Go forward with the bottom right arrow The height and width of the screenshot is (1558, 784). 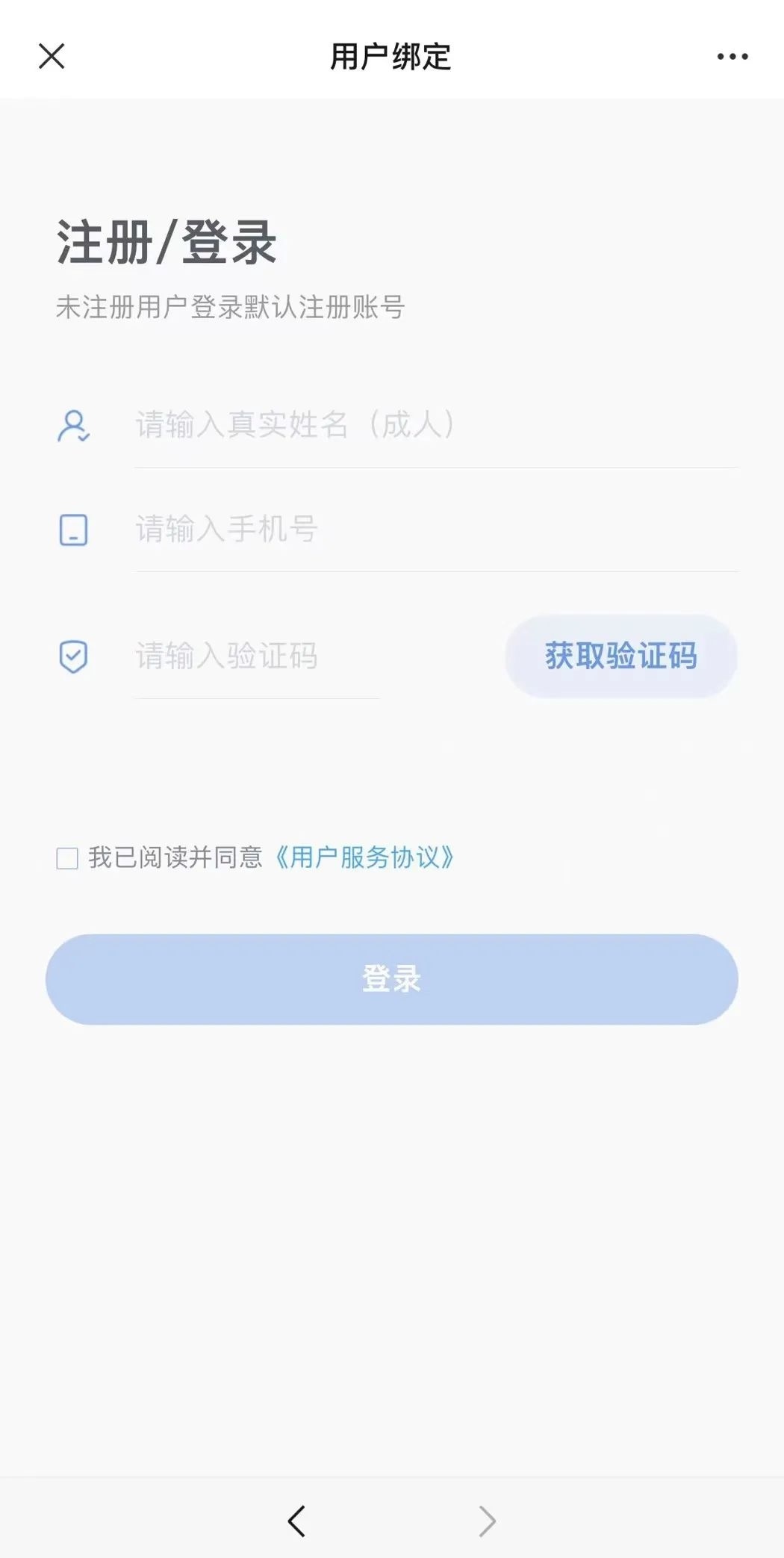pos(487,1521)
